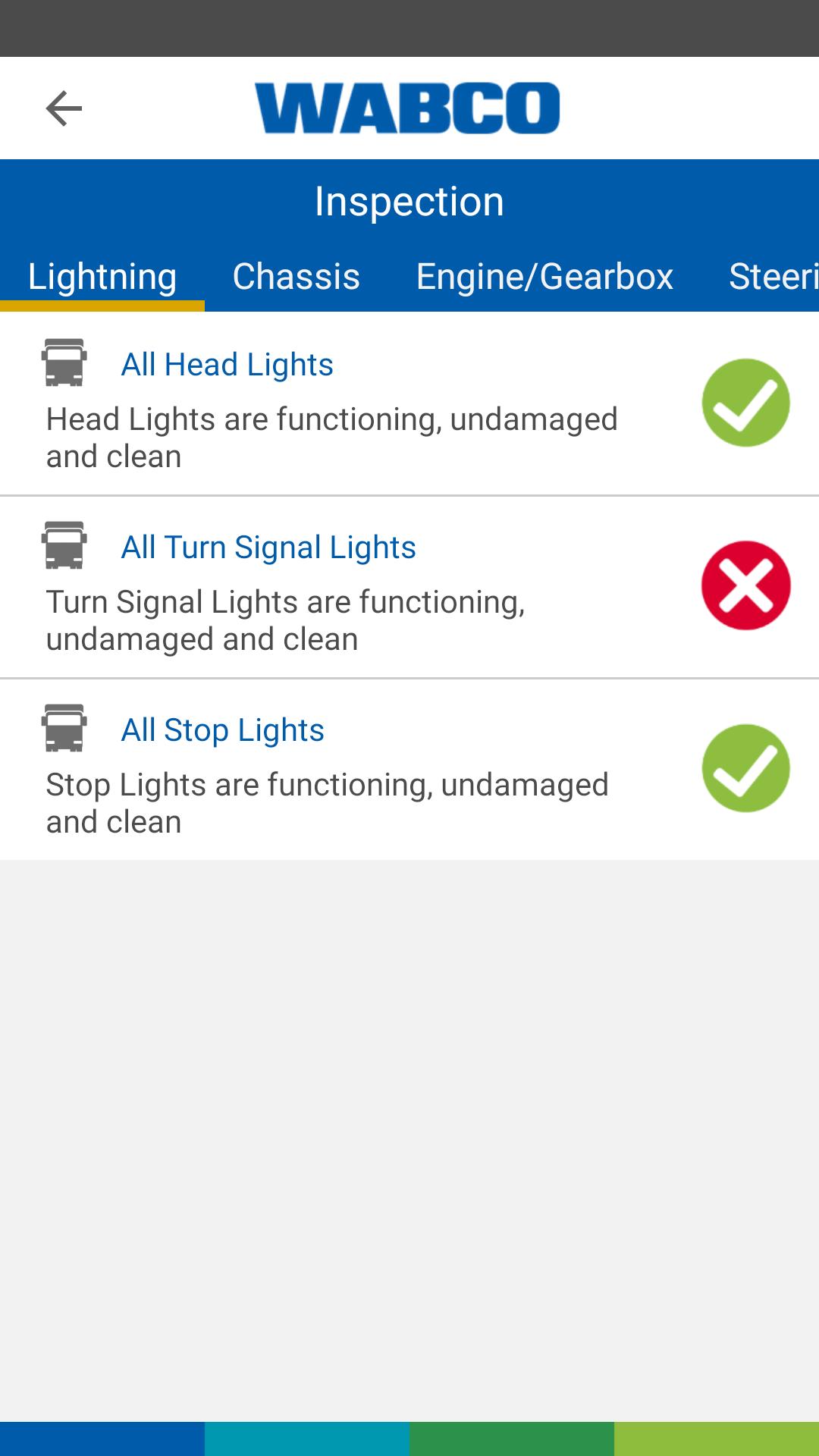
Task: Toggle the green check for All Head Lights
Action: [x=745, y=403]
